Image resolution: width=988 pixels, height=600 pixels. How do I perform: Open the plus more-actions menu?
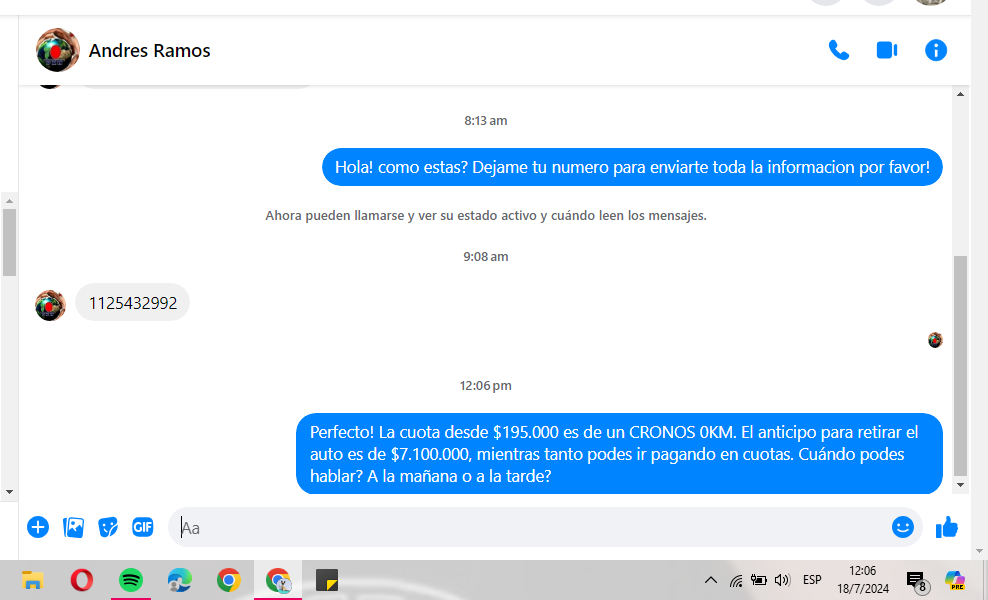[x=38, y=527]
